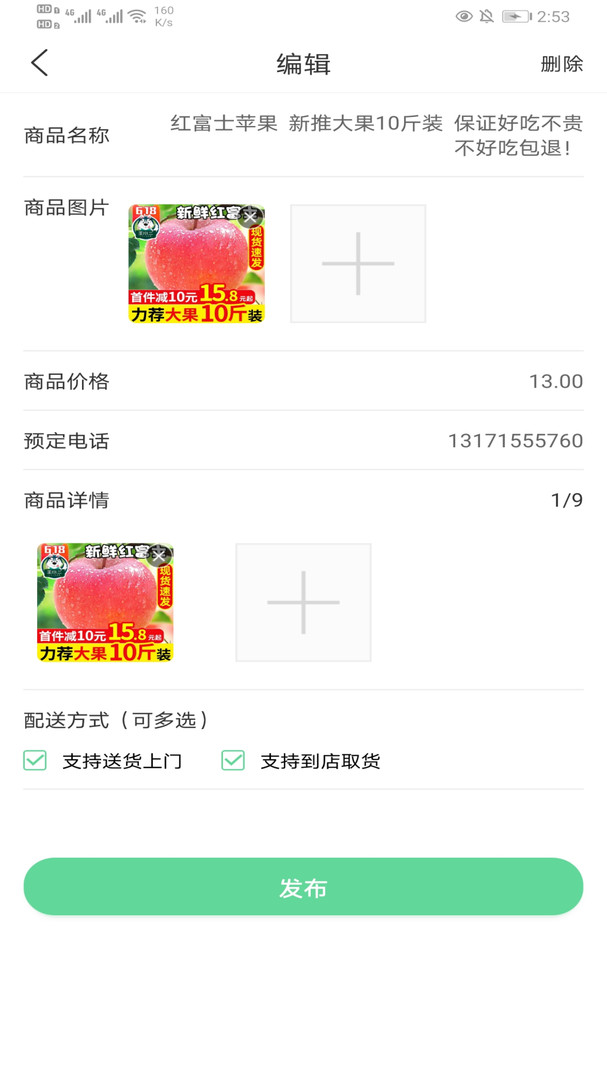Uncheck 支持到店取货 pickup option
This screenshot has height=1080, width=607.
tap(233, 761)
